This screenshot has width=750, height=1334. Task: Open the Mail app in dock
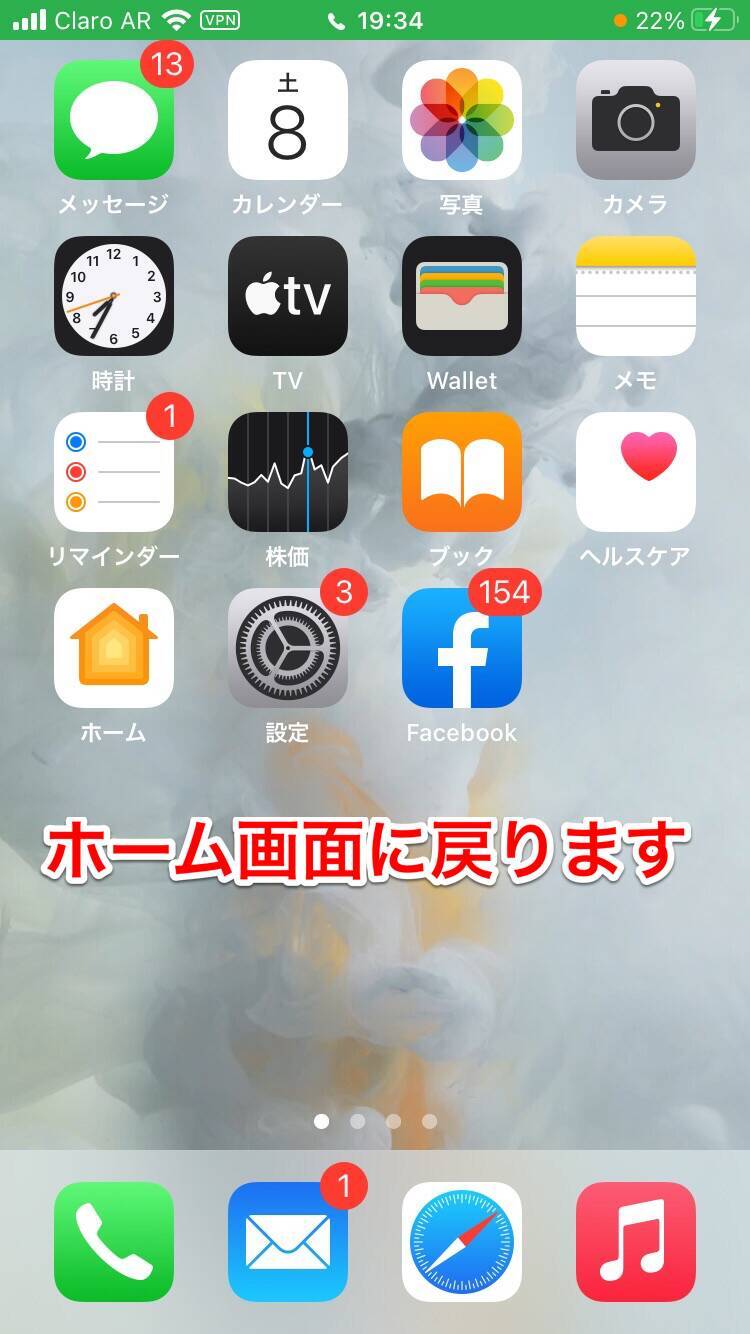tap(288, 1242)
